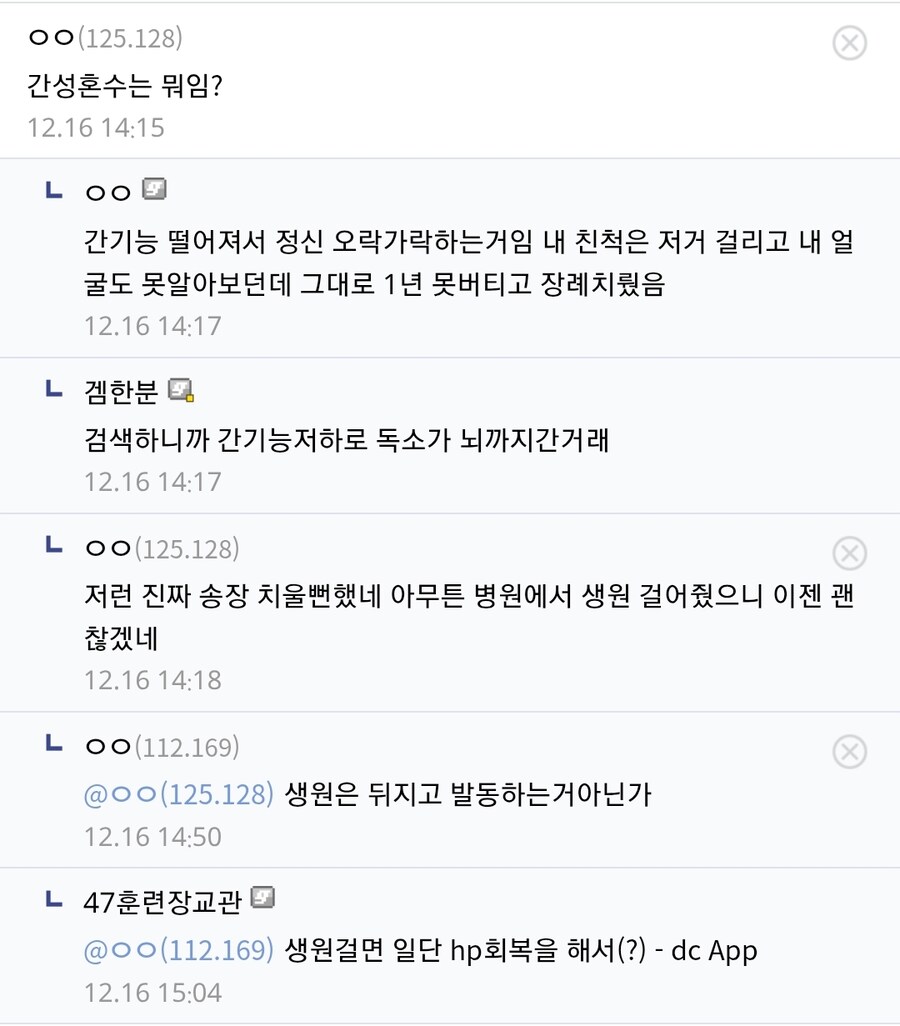Click the gallog icon next to first ㅇㅇ reply

click(152, 188)
